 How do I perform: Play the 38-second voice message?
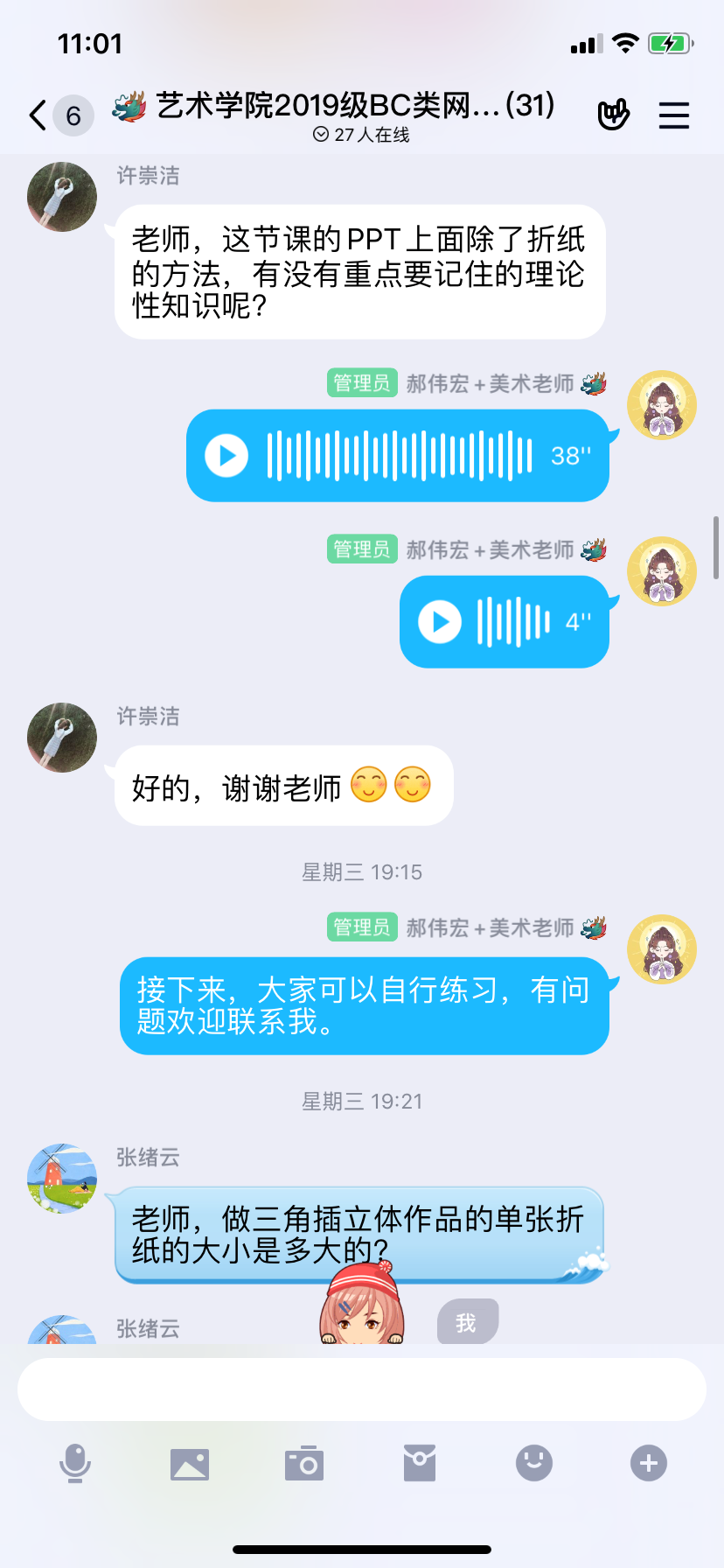pyautogui.click(x=226, y=456)
